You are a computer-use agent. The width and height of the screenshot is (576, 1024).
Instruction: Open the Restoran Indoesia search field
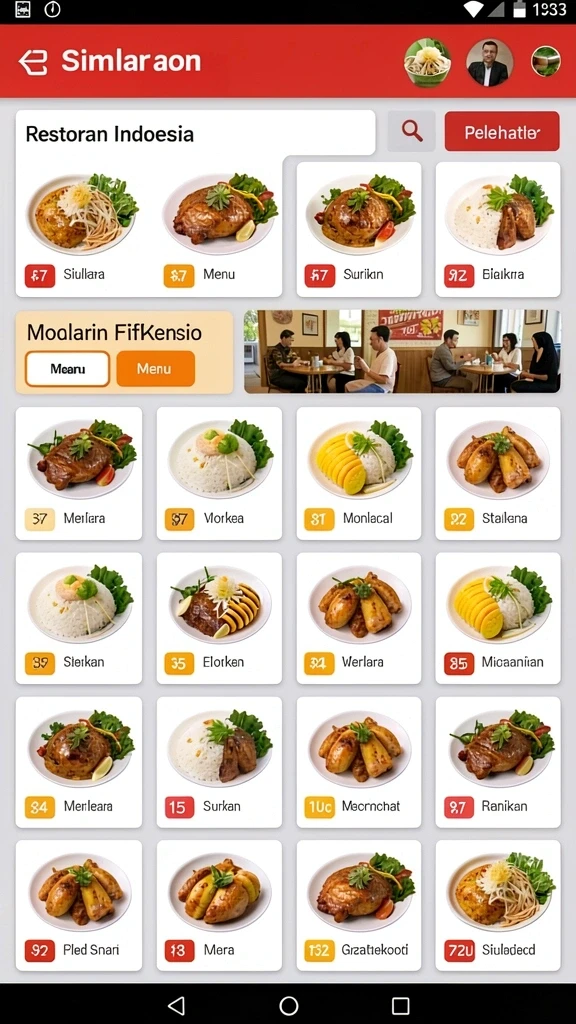click(x=195, y=133)
